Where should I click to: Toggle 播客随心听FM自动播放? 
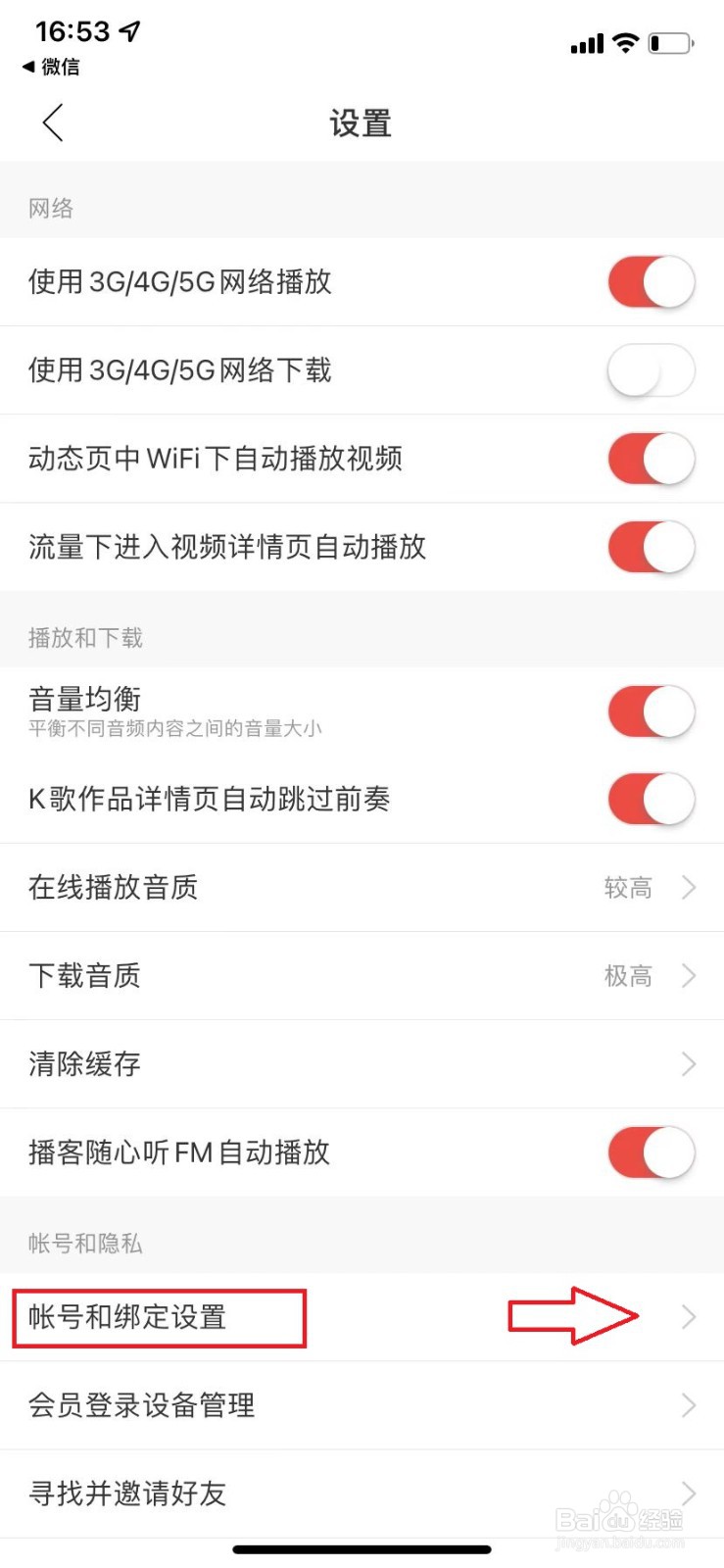(652, 1152)
